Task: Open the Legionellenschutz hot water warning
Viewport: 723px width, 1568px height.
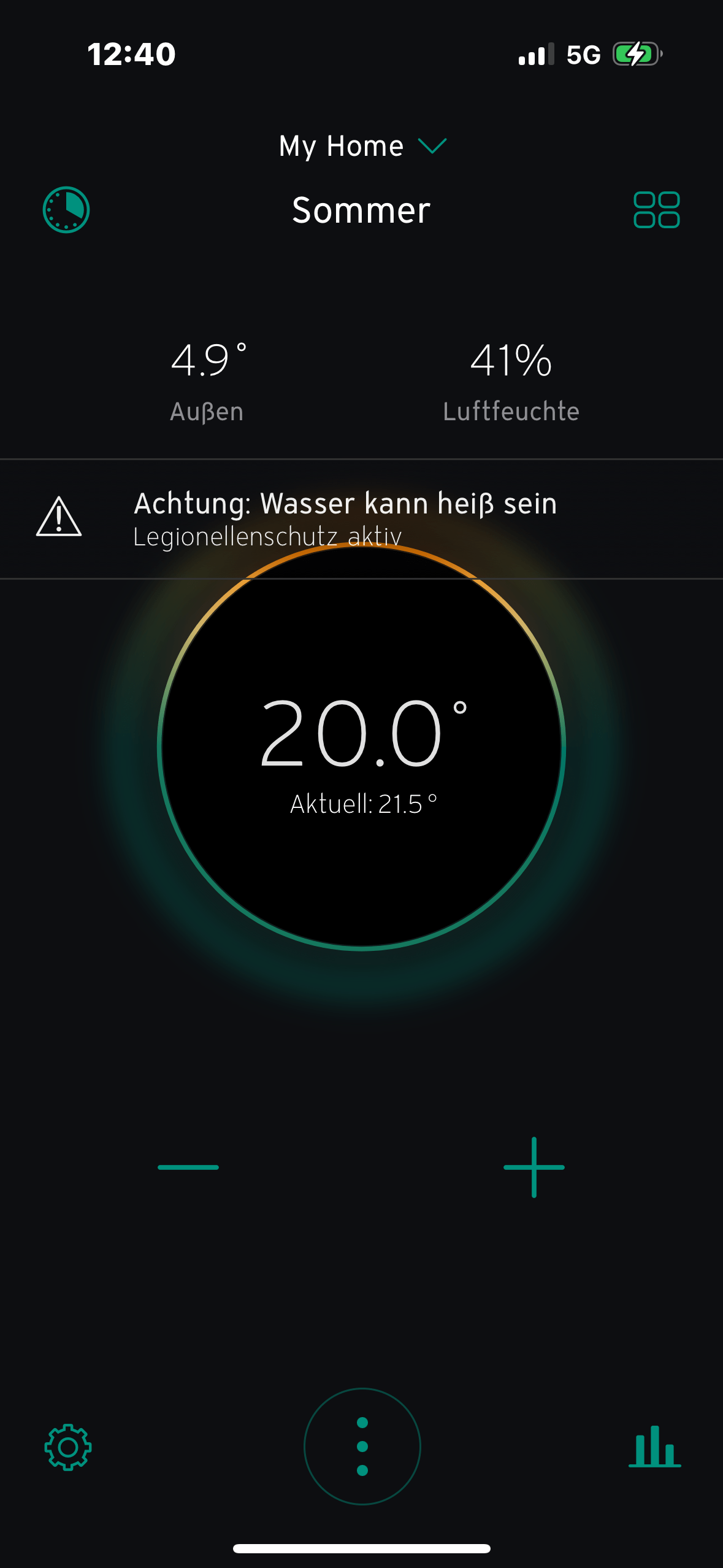Action: coord(345,518)
